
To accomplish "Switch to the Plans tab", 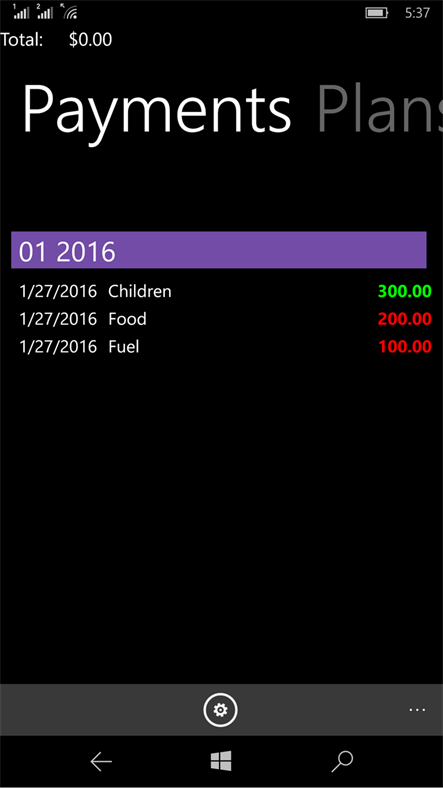I will click(380, 111).
